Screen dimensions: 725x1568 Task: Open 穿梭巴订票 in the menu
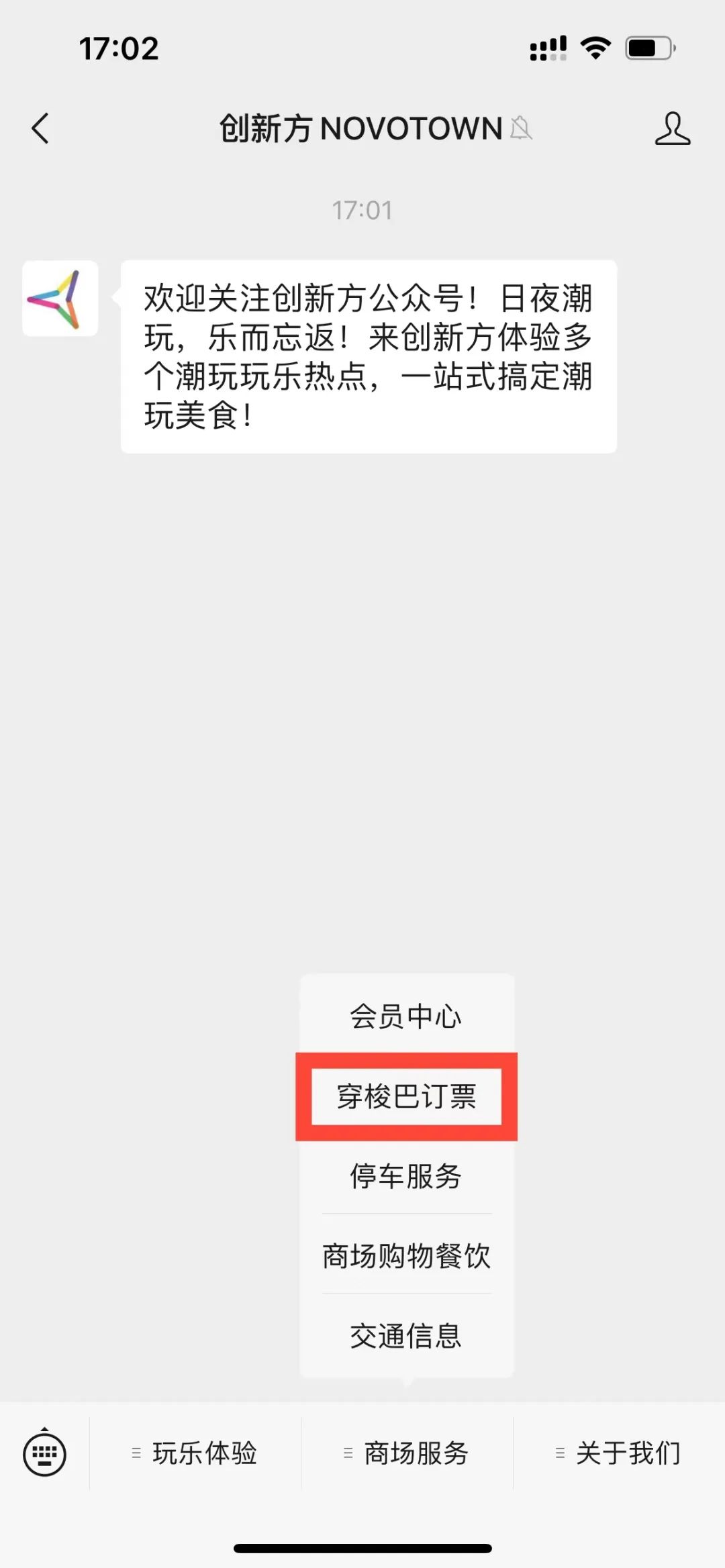[407, 1096]
